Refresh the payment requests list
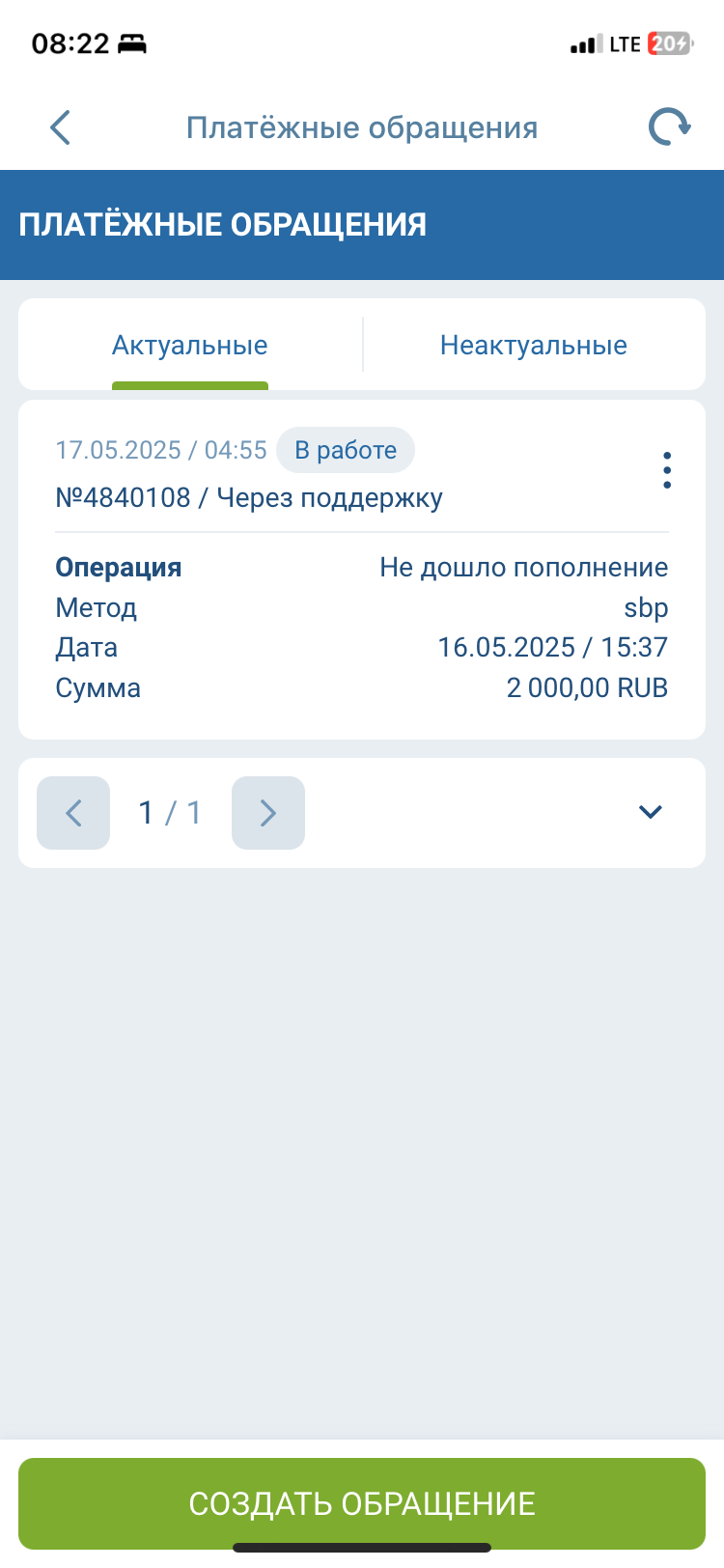The image size is (724, 1568). [x=668, y=127]
